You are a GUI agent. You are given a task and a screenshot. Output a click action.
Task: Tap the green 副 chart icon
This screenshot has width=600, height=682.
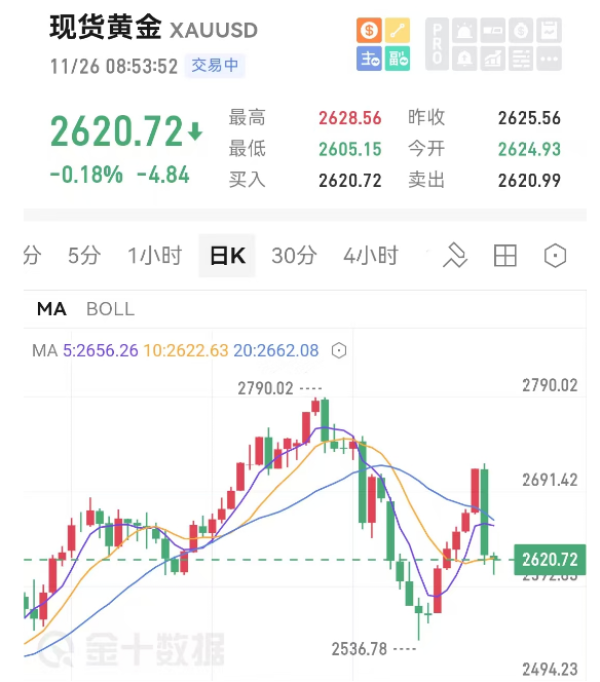coord(398,59)
